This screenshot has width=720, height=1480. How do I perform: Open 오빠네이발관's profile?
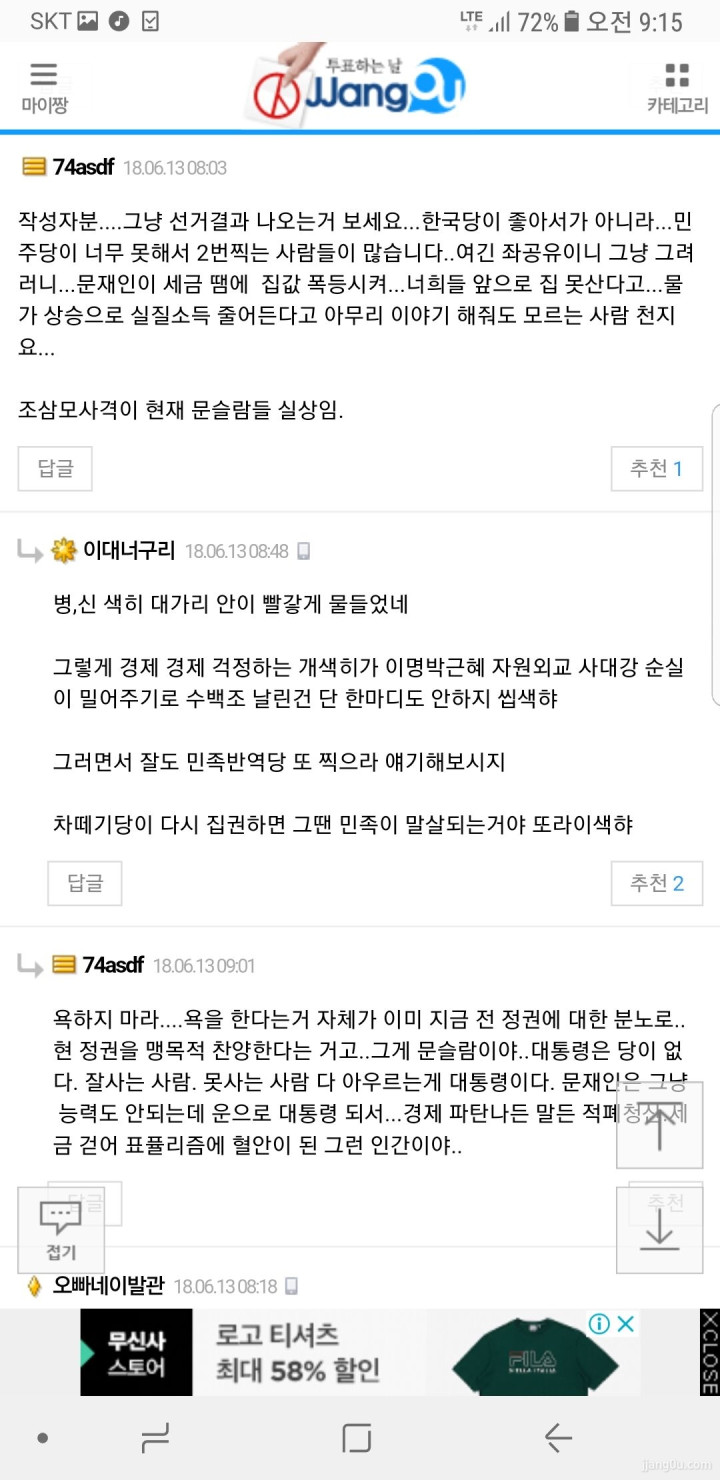point(108,1286)
